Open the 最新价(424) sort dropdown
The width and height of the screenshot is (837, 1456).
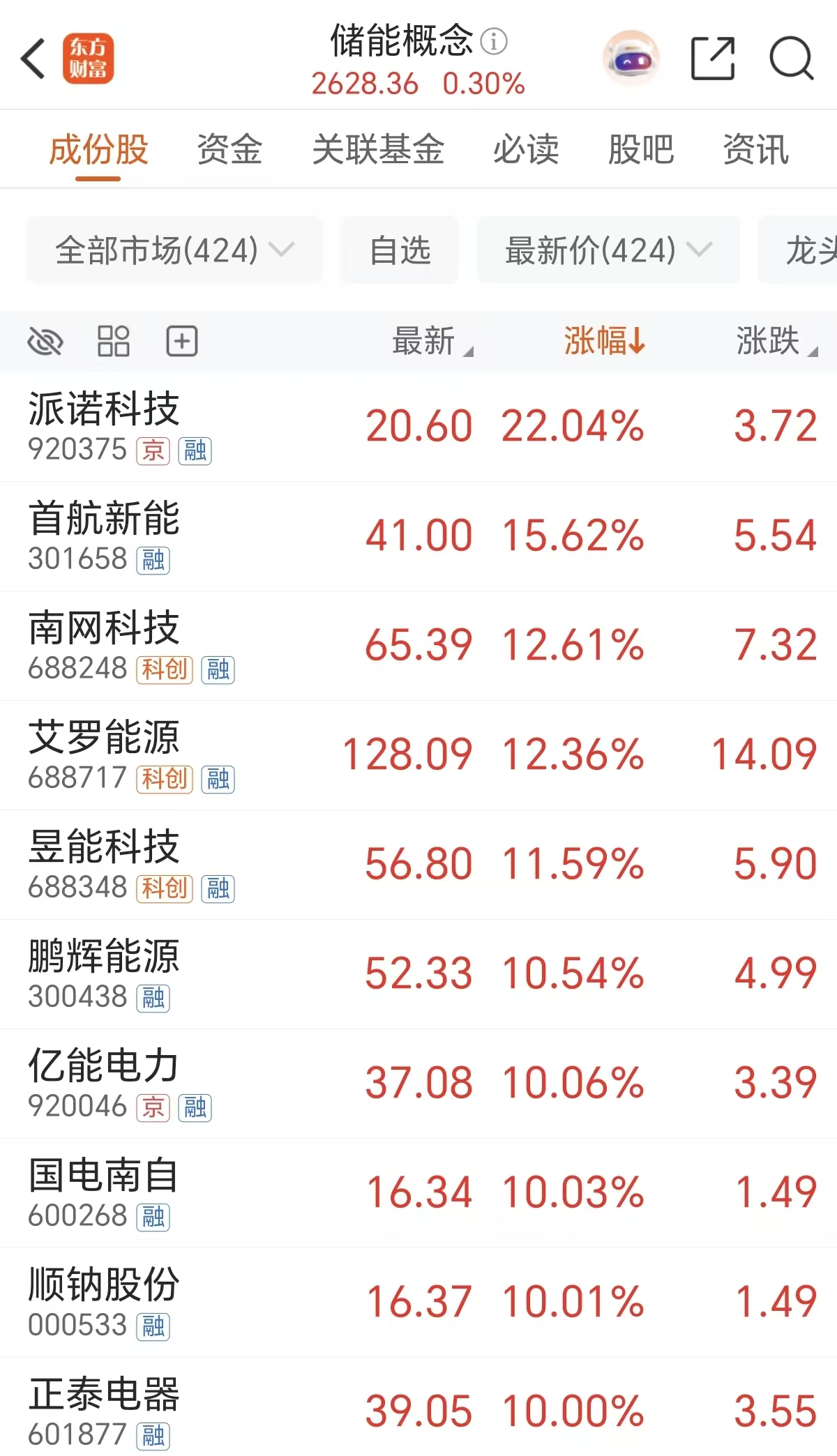(607, 250)
